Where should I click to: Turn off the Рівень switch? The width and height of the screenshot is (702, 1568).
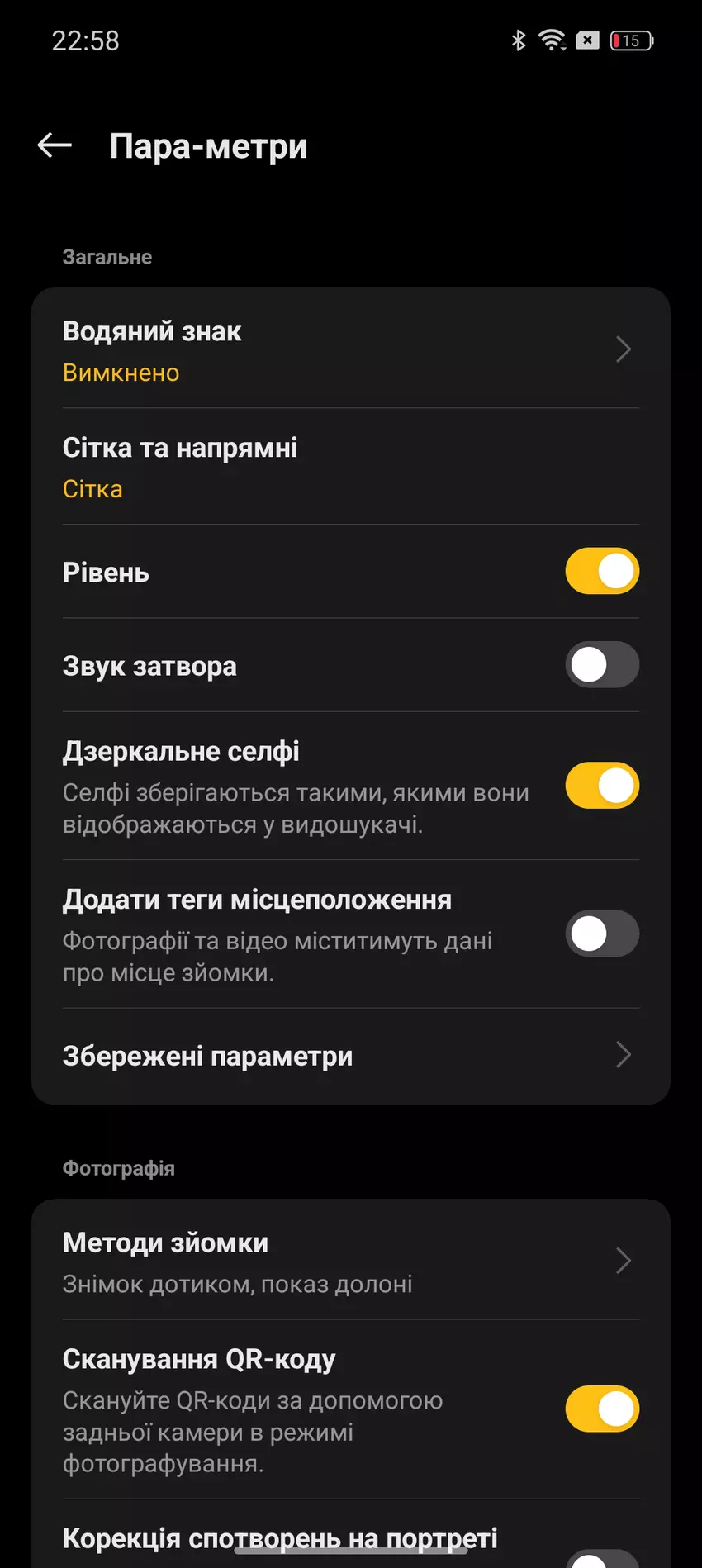click(601, 571)
